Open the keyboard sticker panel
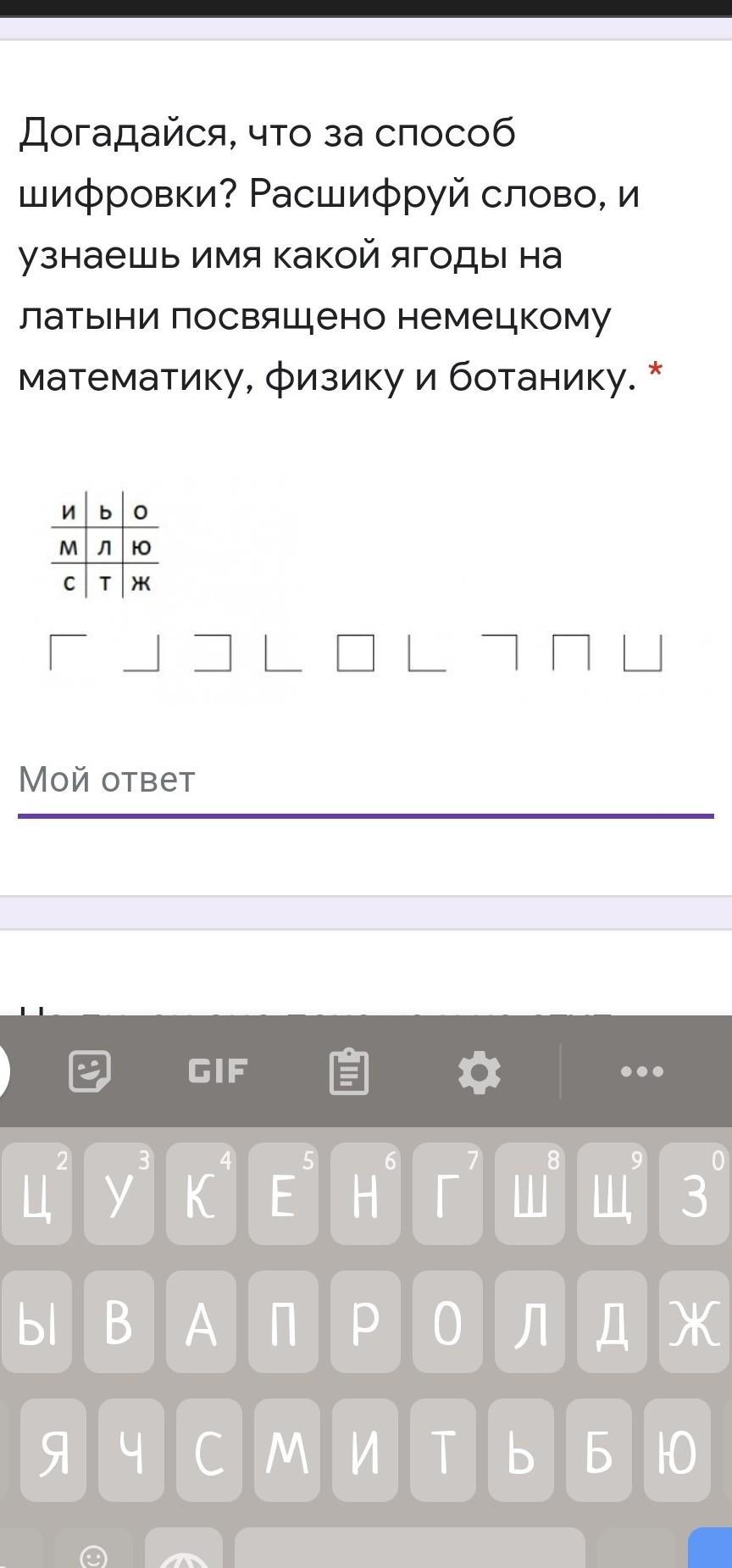Viewport: 732px width, 1568px height. [89, 1071]
